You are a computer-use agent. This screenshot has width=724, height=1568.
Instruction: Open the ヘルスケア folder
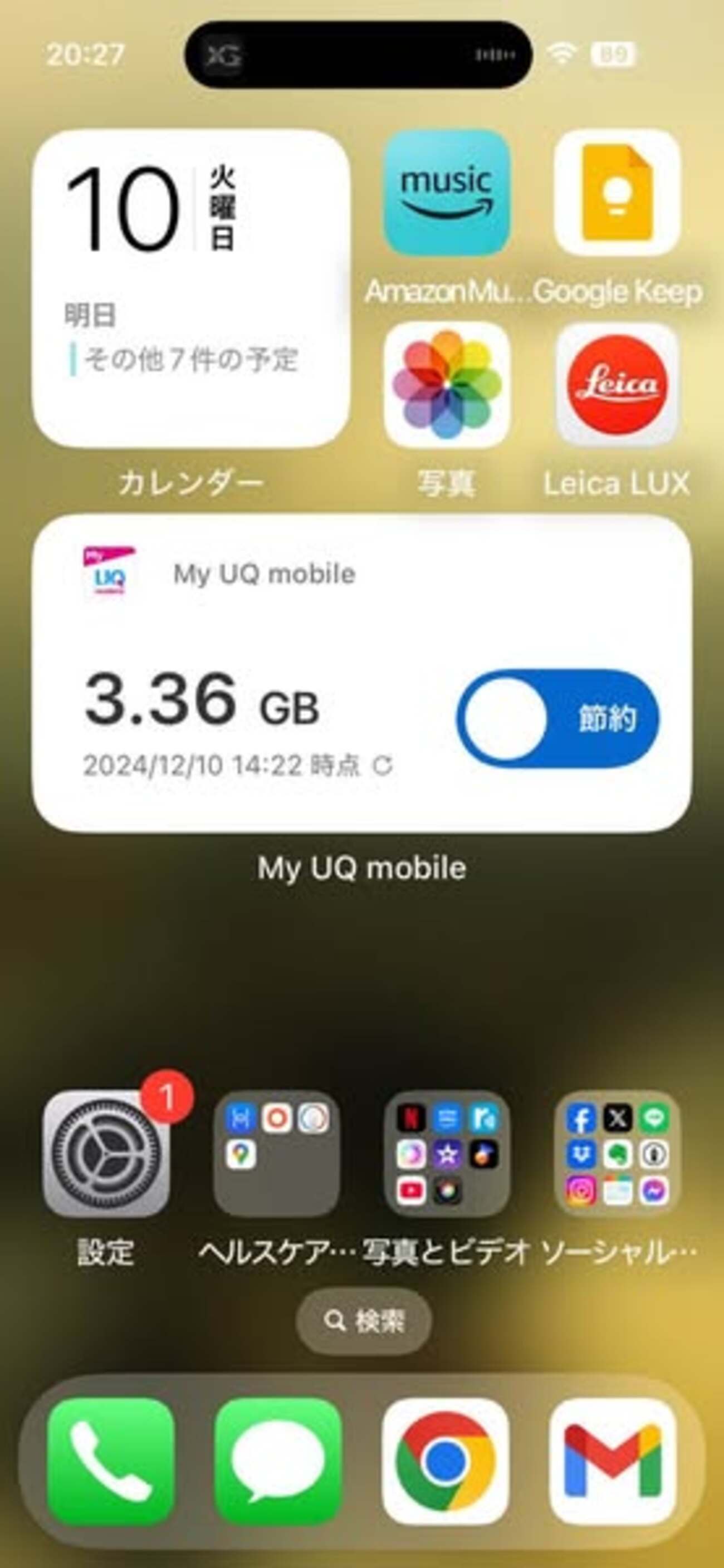pyautogui.click(x=276, y=1154)
